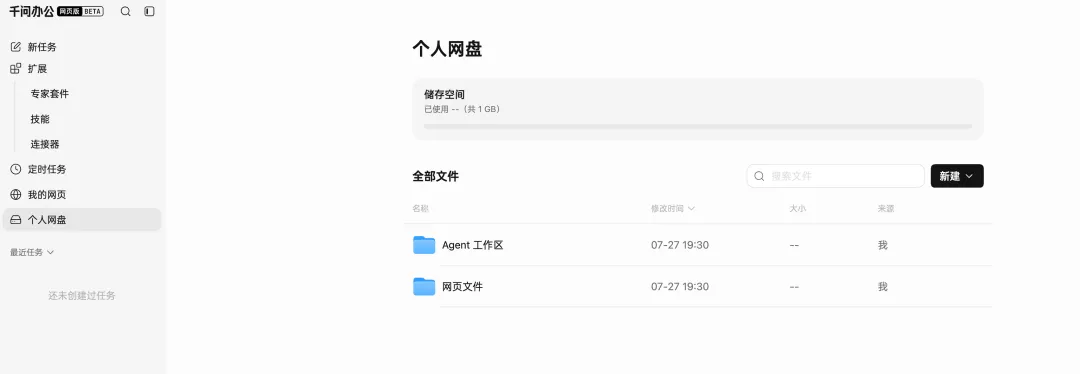The image size is (1080, 374).
Task: Focus the 搜索文件 search box
Action: point(835,176)
